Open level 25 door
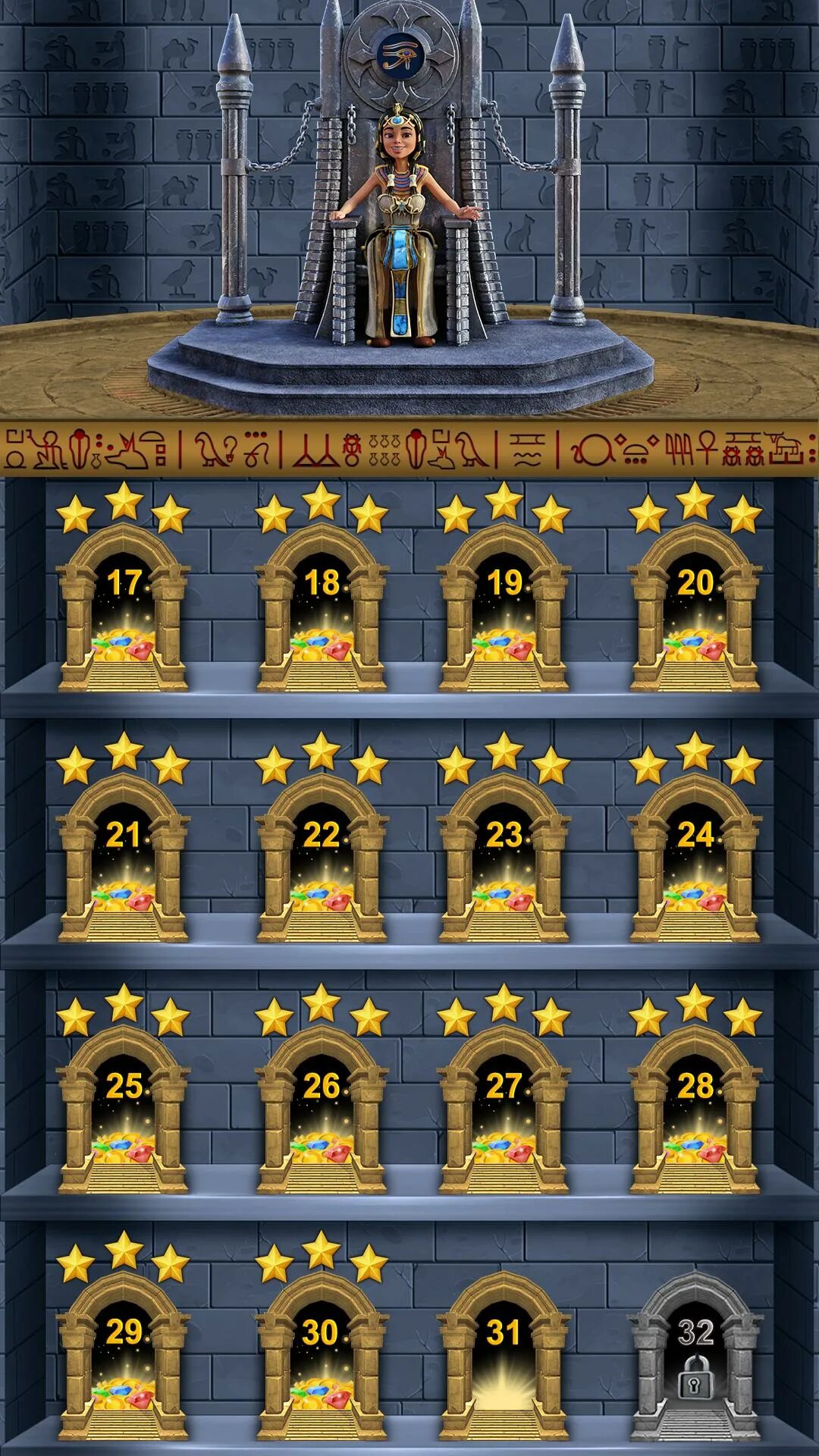The width and height of the screenshot is (819, 1456). coord(124,1109)
